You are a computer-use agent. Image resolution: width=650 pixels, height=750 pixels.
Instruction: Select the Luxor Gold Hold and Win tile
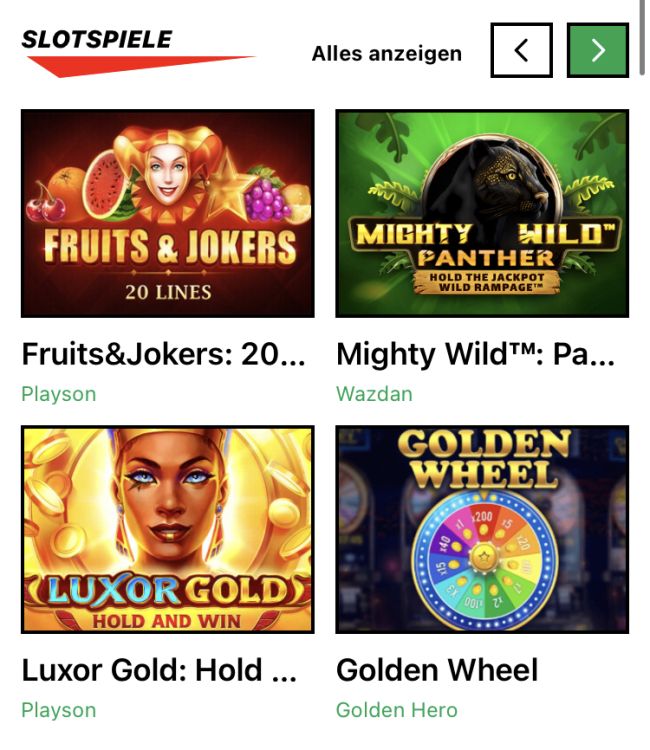(168, 529)
